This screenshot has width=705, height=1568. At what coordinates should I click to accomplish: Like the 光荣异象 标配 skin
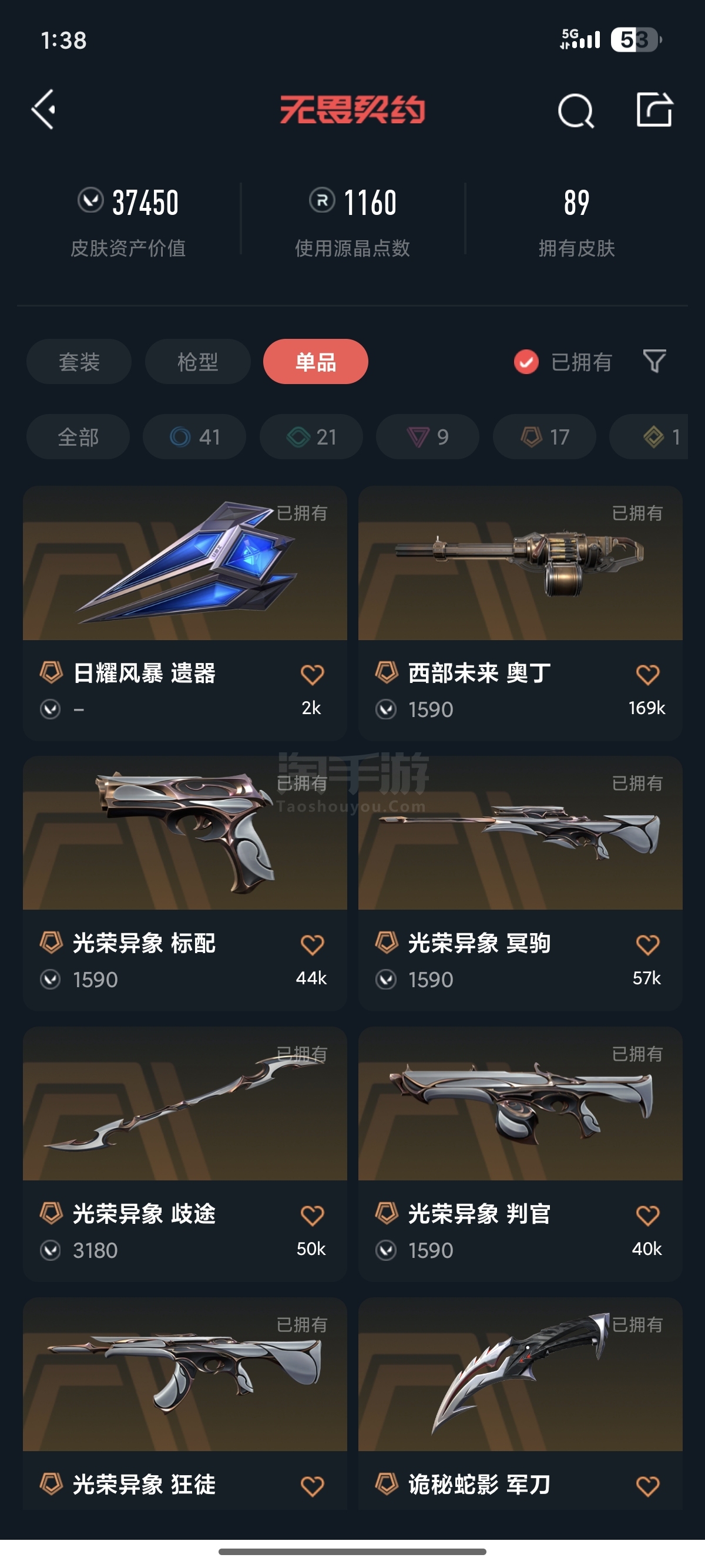[313, 944]
